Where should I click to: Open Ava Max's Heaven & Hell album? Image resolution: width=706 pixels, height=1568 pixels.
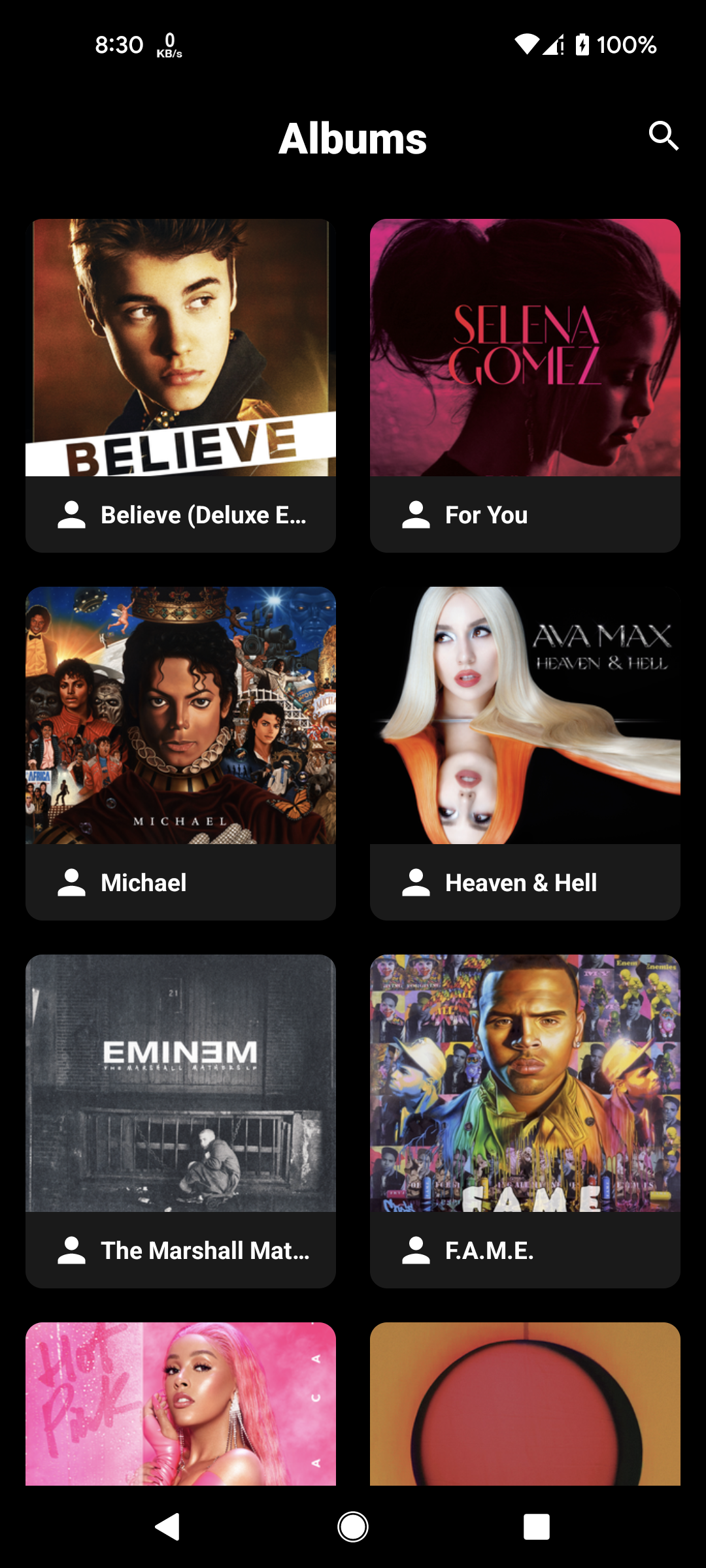point(525,717)
